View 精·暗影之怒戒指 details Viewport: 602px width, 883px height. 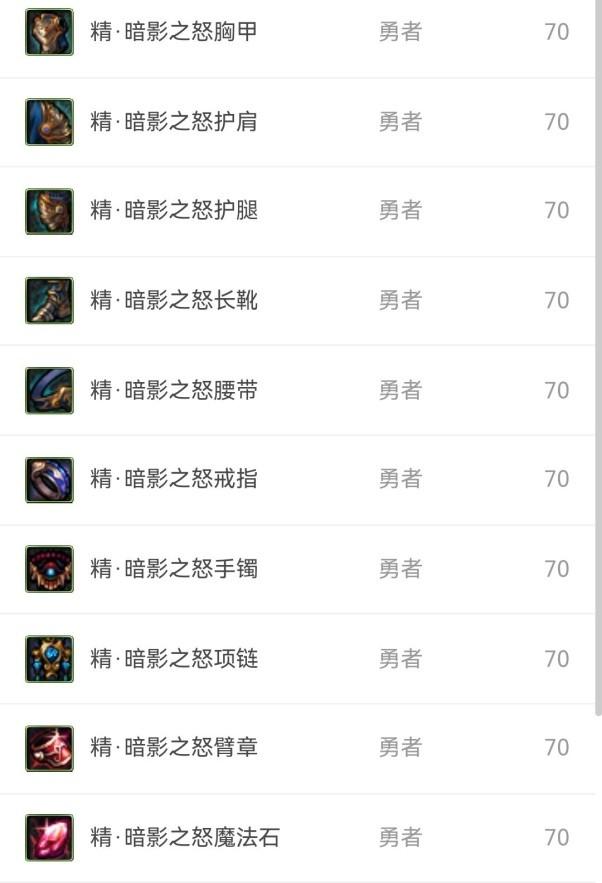(174, 479)
